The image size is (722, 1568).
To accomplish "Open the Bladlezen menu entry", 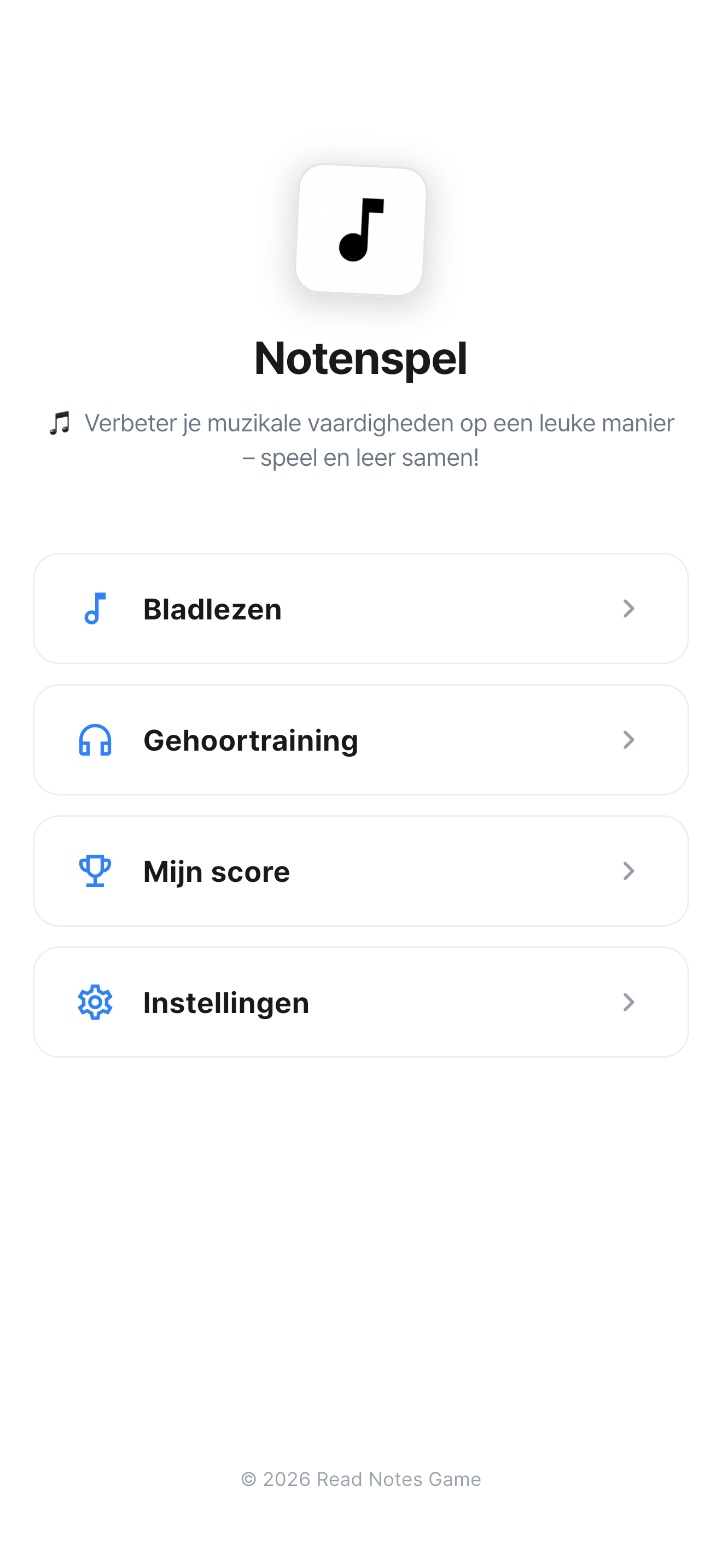I will tap(361, 608).
